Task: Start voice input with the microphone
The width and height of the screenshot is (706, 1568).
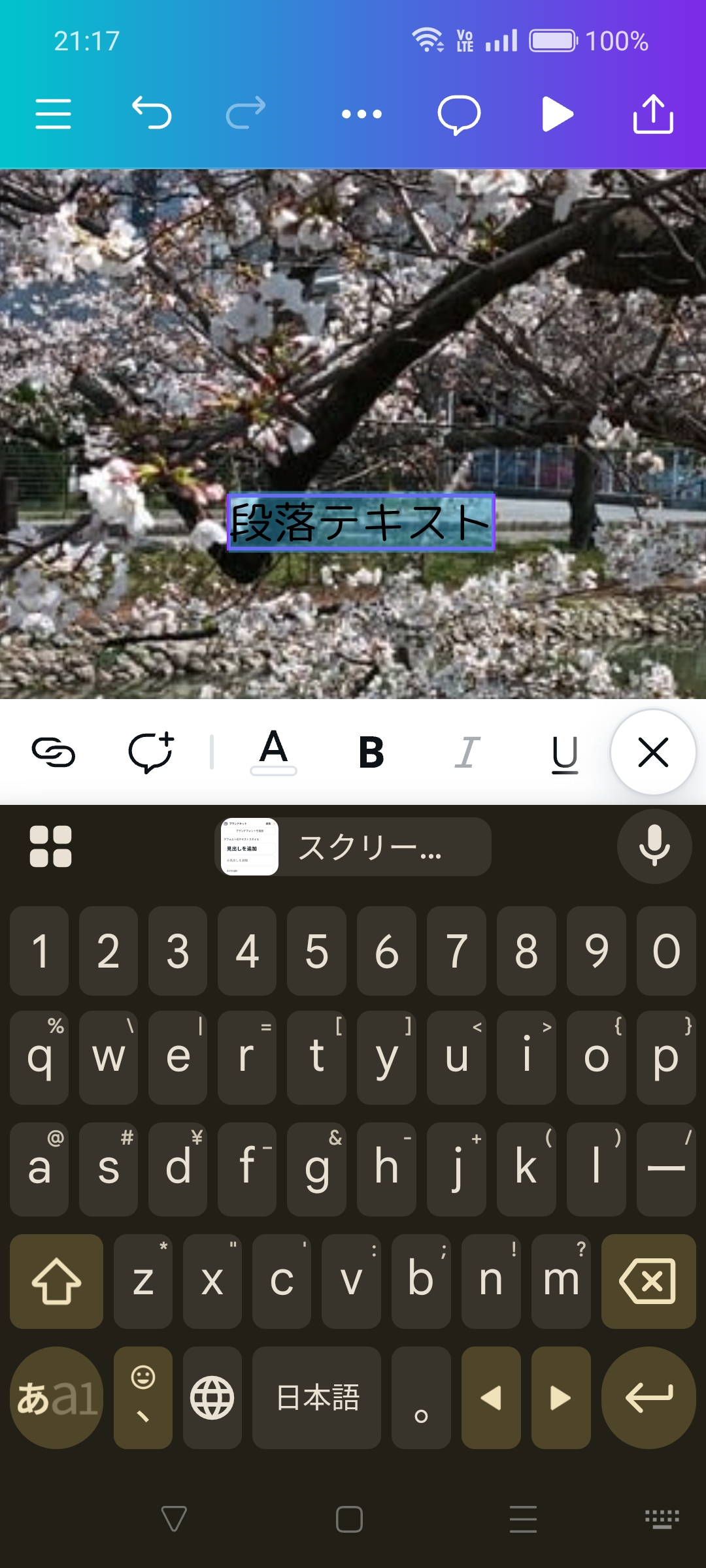Action: 654,846
